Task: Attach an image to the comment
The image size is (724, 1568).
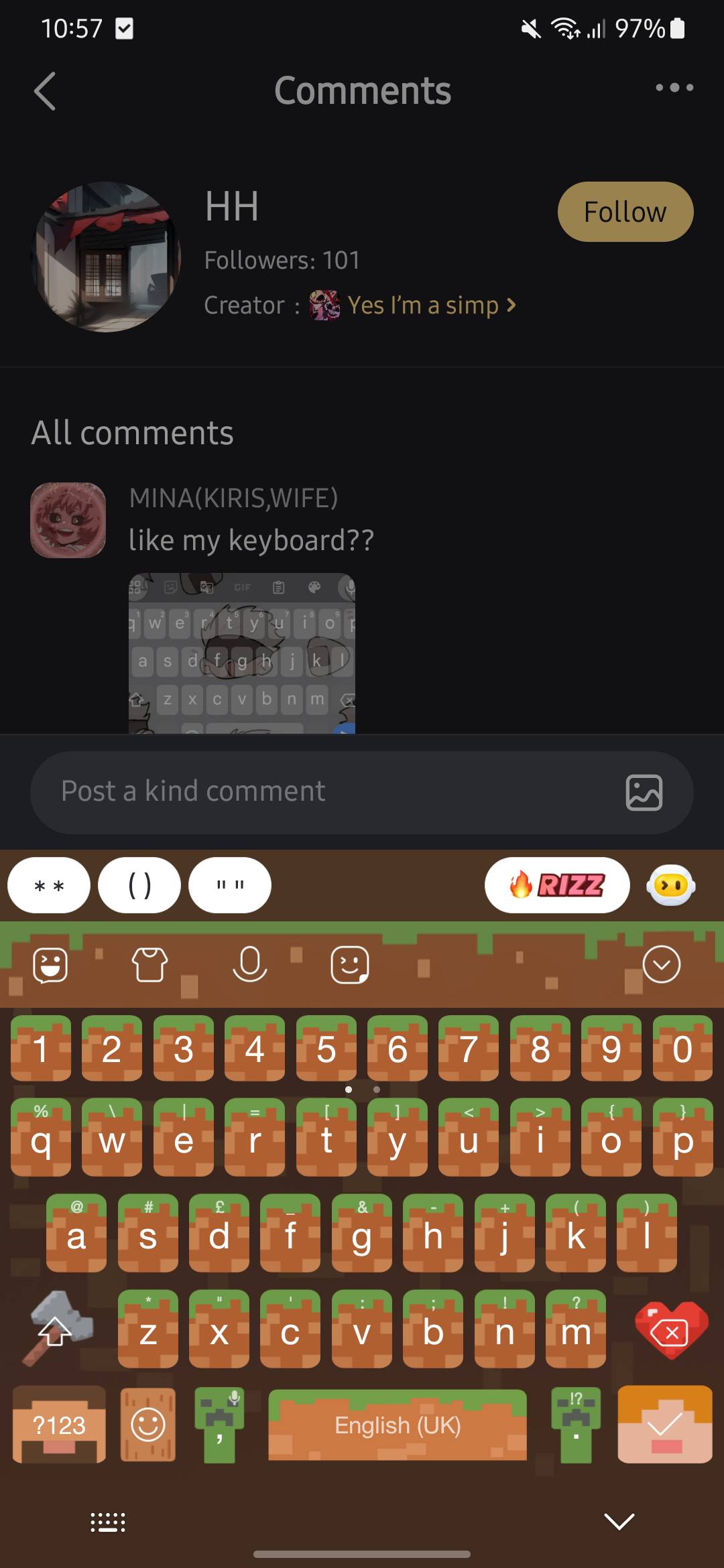Action: (644, 792)
